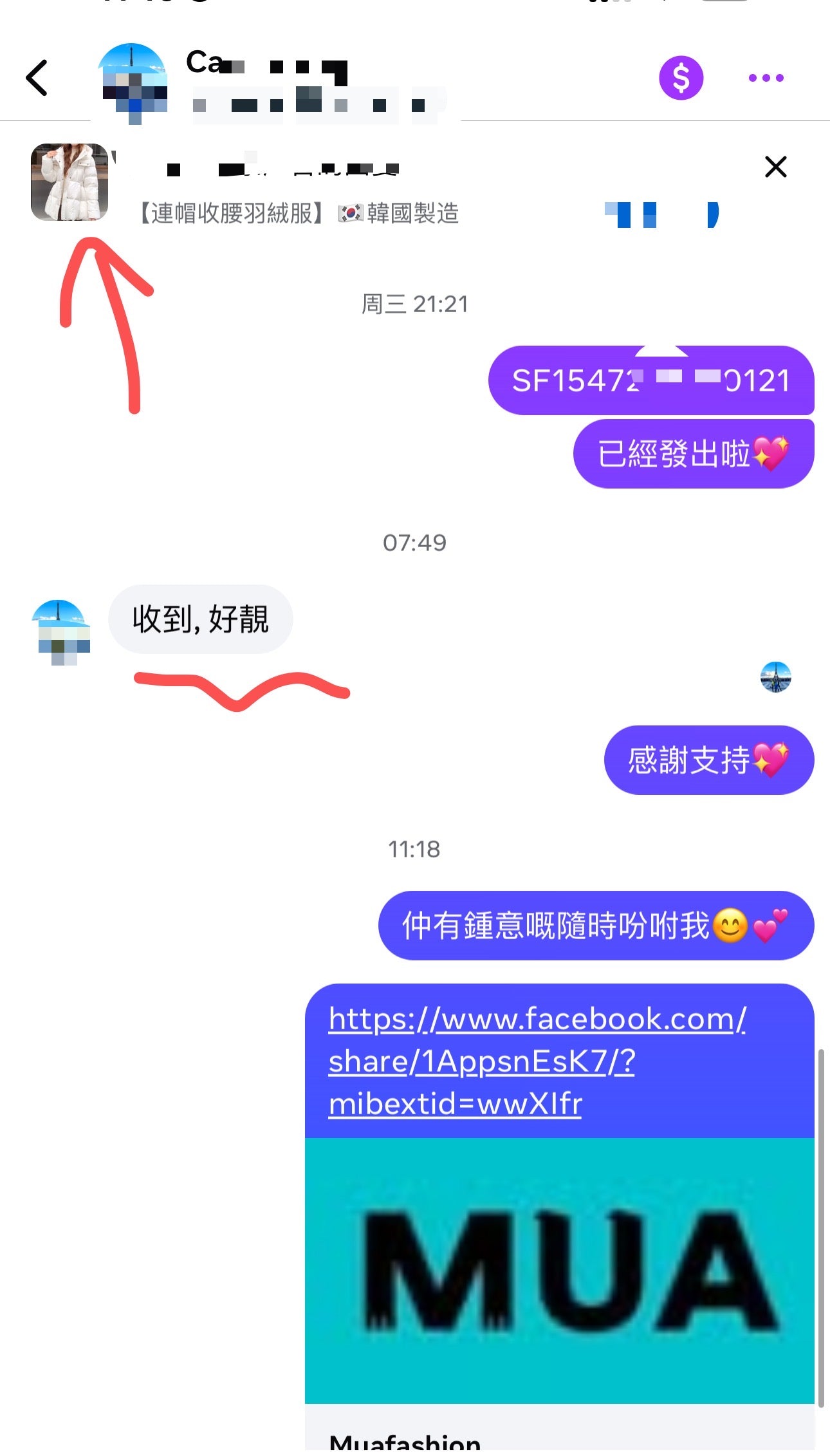The width and height of the screenshot is (830, 1456).
Task: Go back using the left chevron arrow
Action: tap(37, 77)
